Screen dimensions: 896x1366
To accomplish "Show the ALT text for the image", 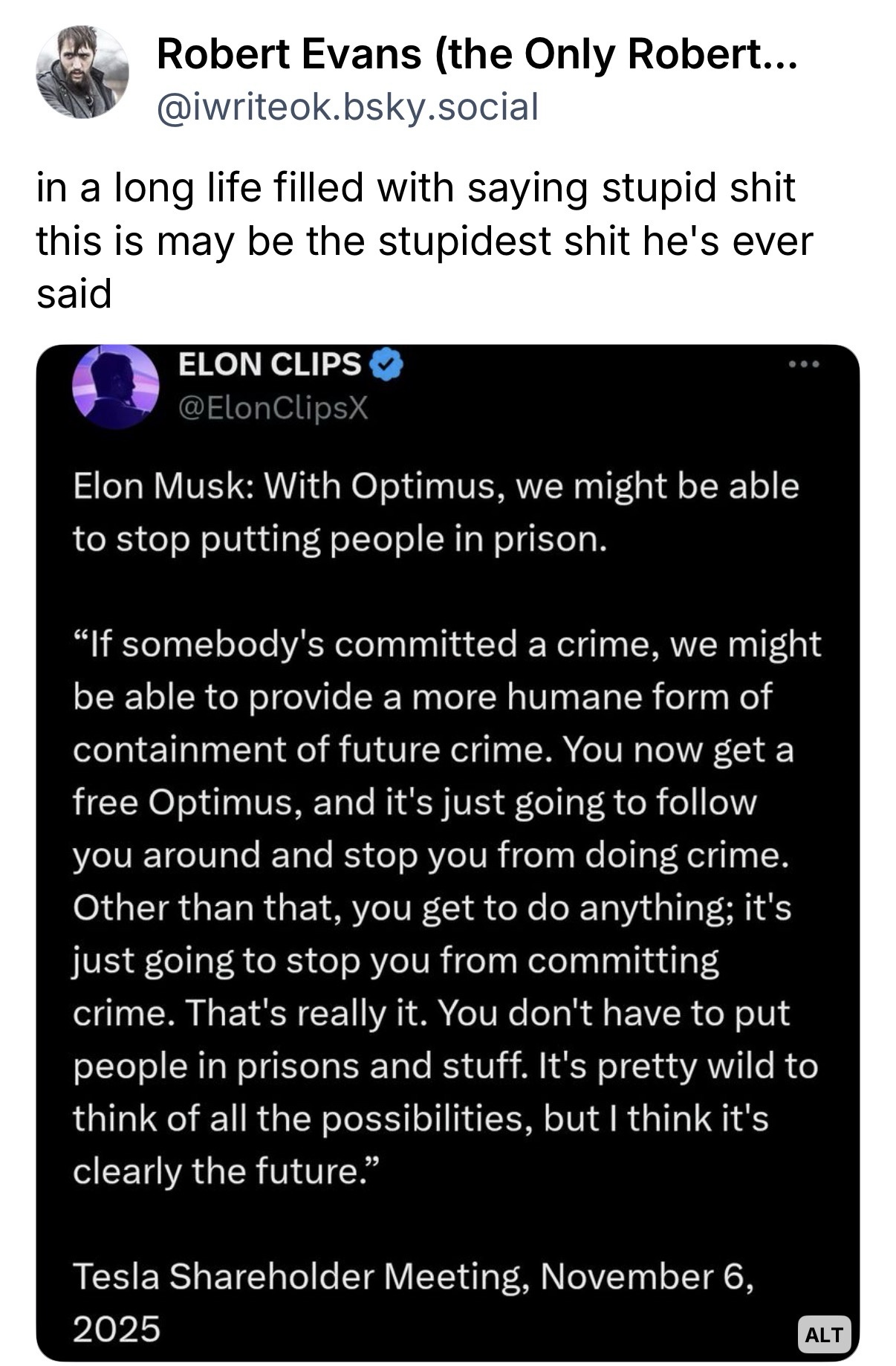I will pos(823,1335).
